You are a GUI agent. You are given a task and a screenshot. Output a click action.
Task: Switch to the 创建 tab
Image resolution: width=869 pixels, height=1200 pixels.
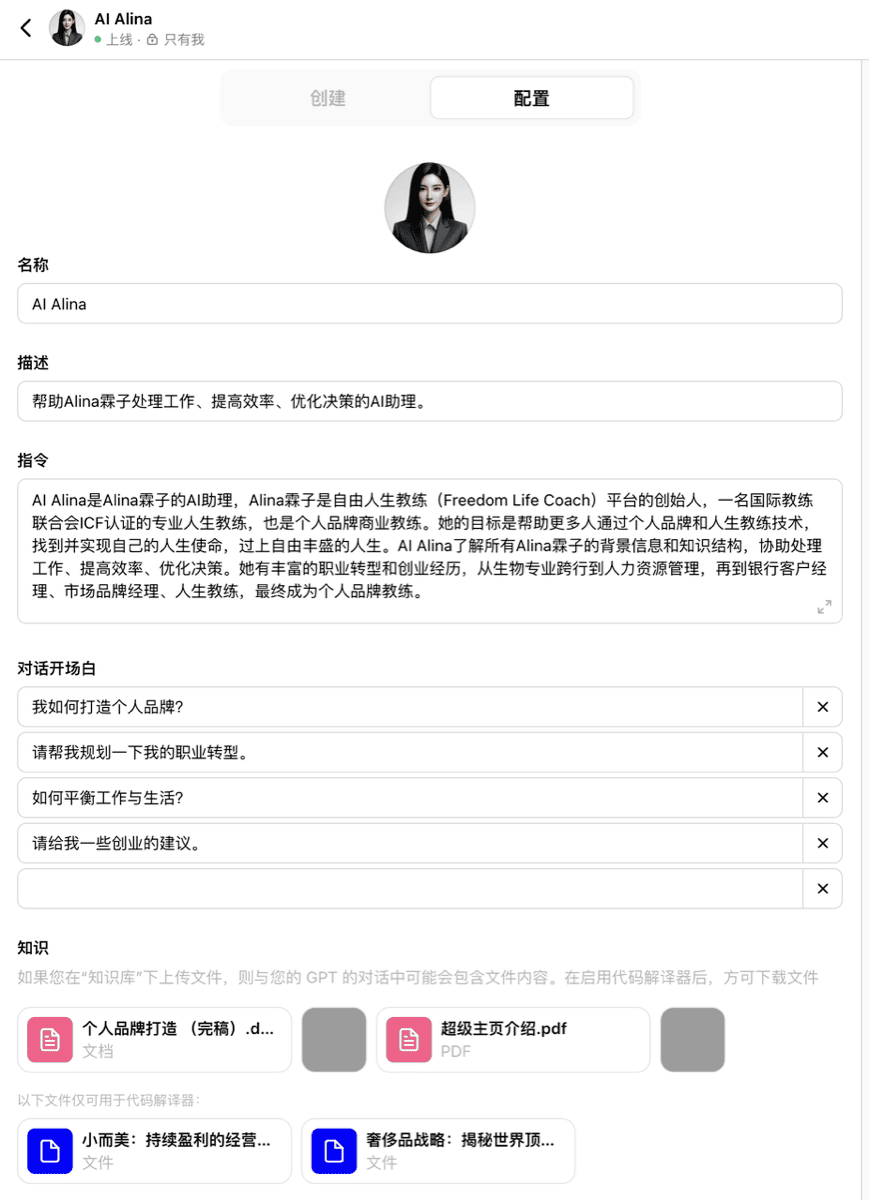328,98
